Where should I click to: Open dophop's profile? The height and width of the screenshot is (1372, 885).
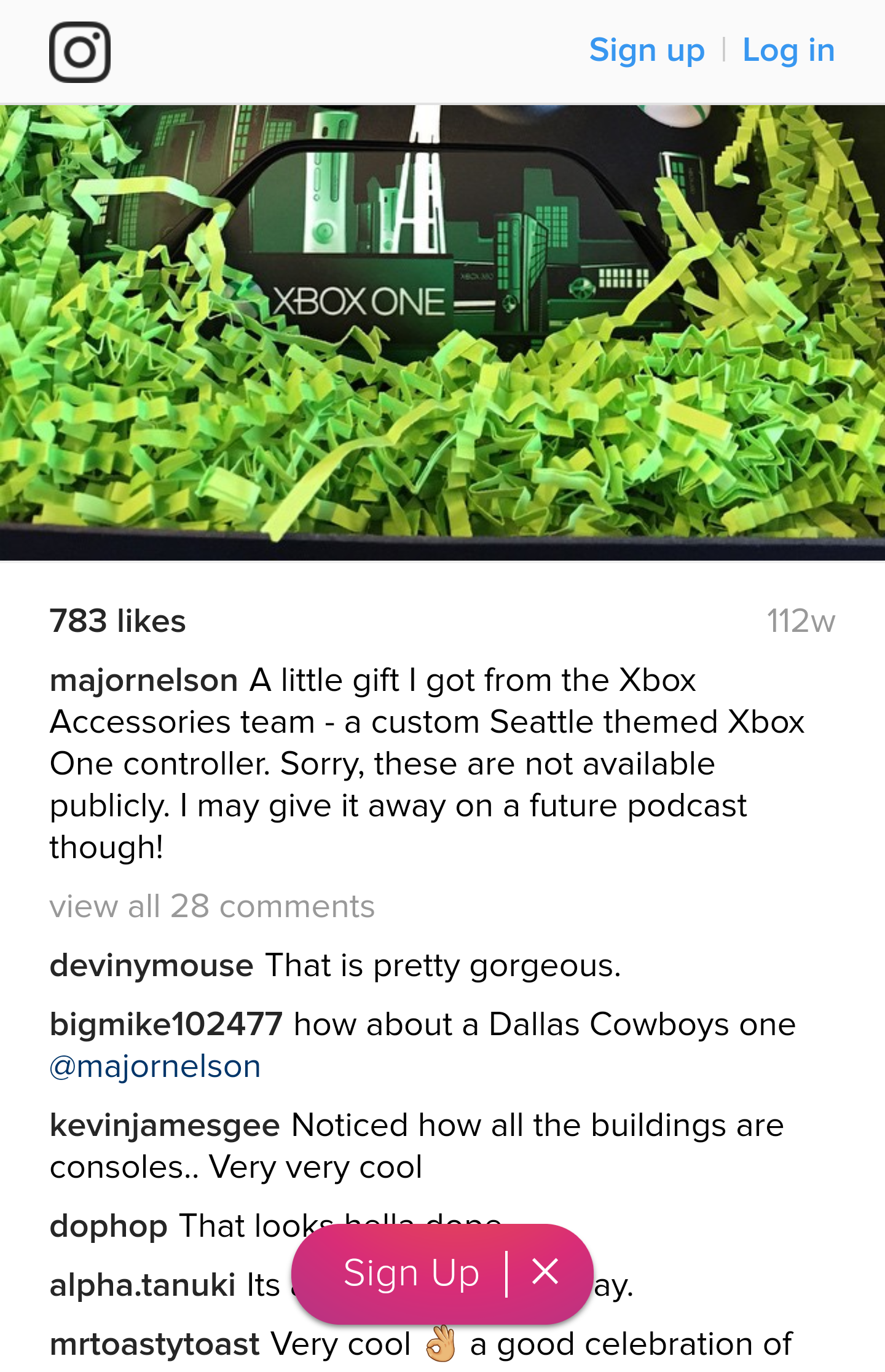coord(108,1226)
